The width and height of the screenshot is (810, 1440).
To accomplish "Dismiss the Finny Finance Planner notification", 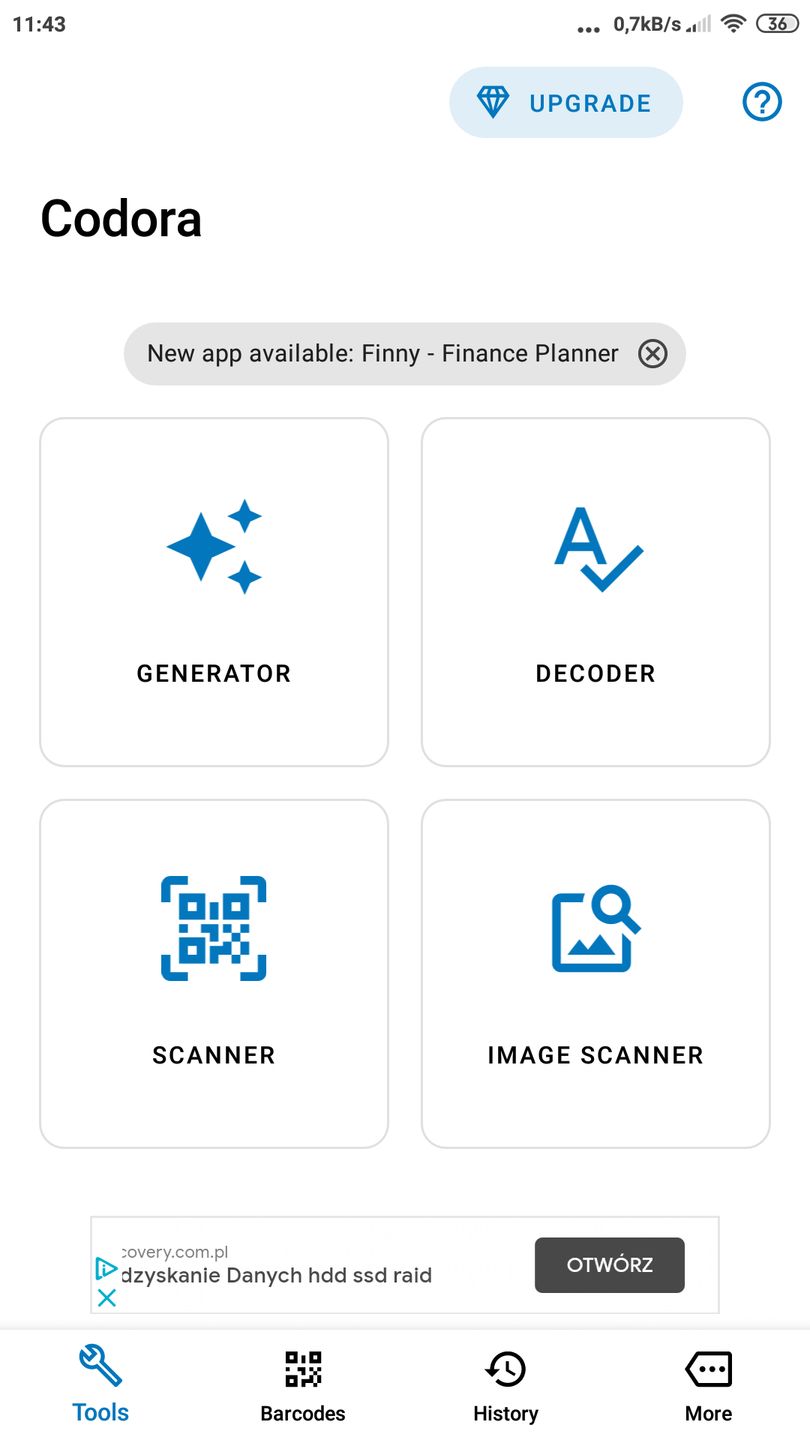I will (x=653, y=354).
